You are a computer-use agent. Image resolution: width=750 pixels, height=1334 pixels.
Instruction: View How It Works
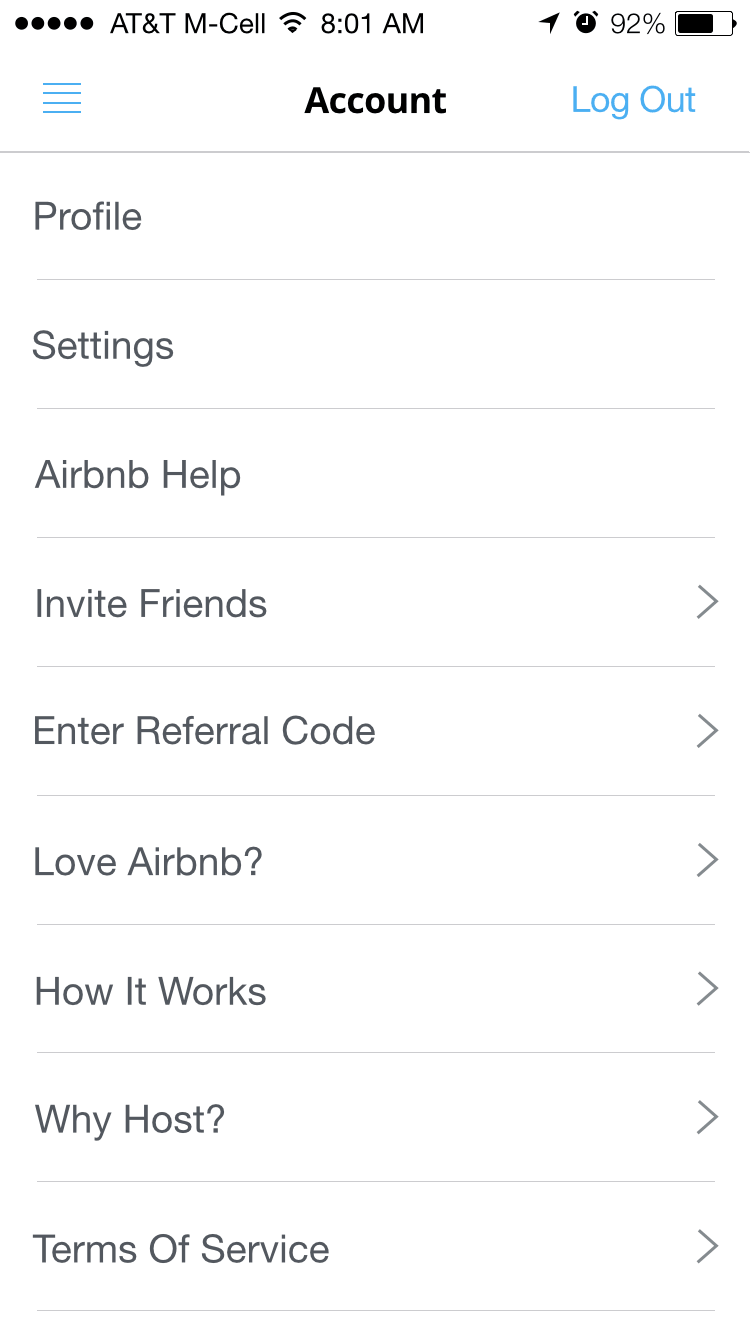(375, 990)
